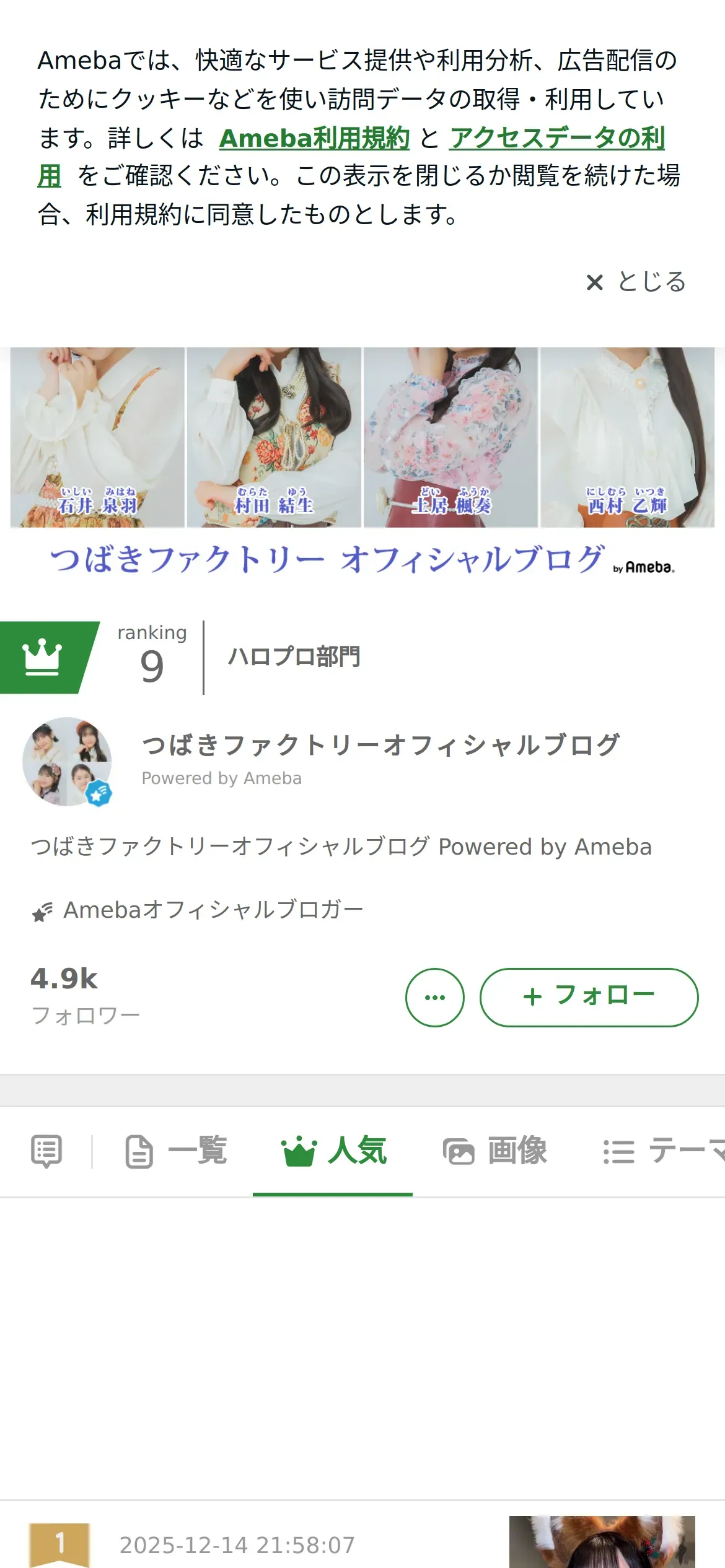This screenshot has width=725, height=1568.
Task: Switch to the 画像 tab
Action: click(x=494, y=1152)
